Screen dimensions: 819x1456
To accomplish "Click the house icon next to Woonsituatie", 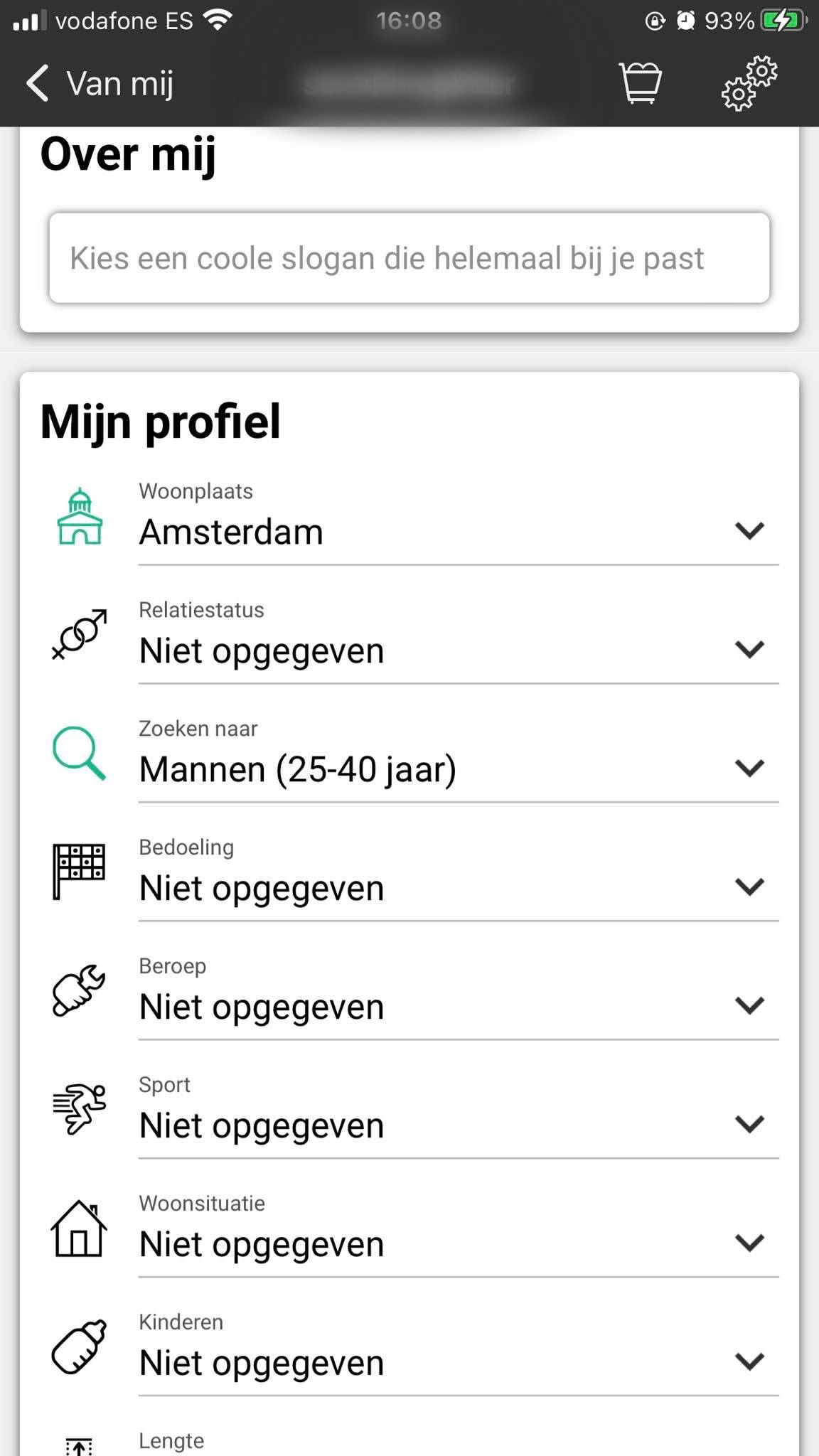I will [80, 1228].
